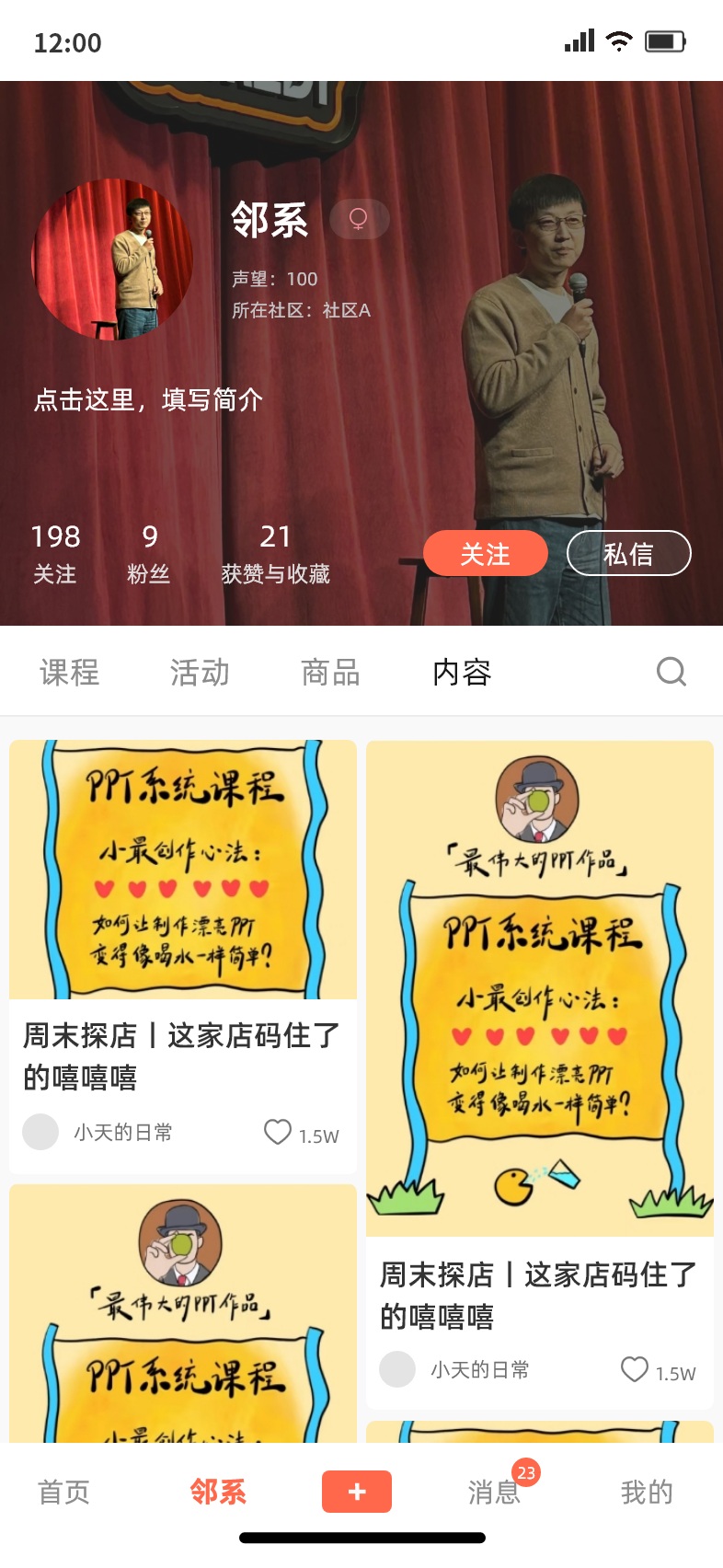Go to 首页 home in bottom bar
This screenshot has height=1568, width=723.
[x=62, y=1493]
